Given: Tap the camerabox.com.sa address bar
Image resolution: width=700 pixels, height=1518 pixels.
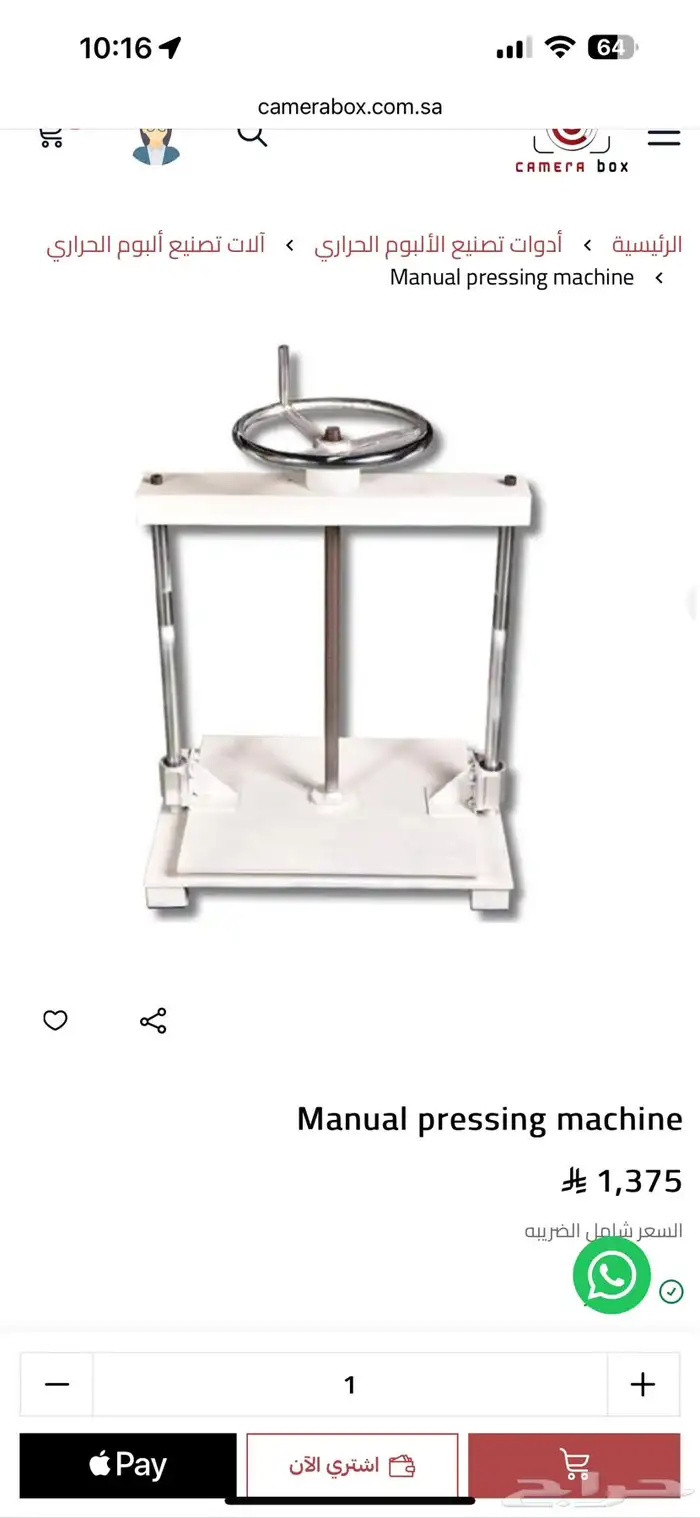Looking at the screenshot, I should click(x=350, y=106).
